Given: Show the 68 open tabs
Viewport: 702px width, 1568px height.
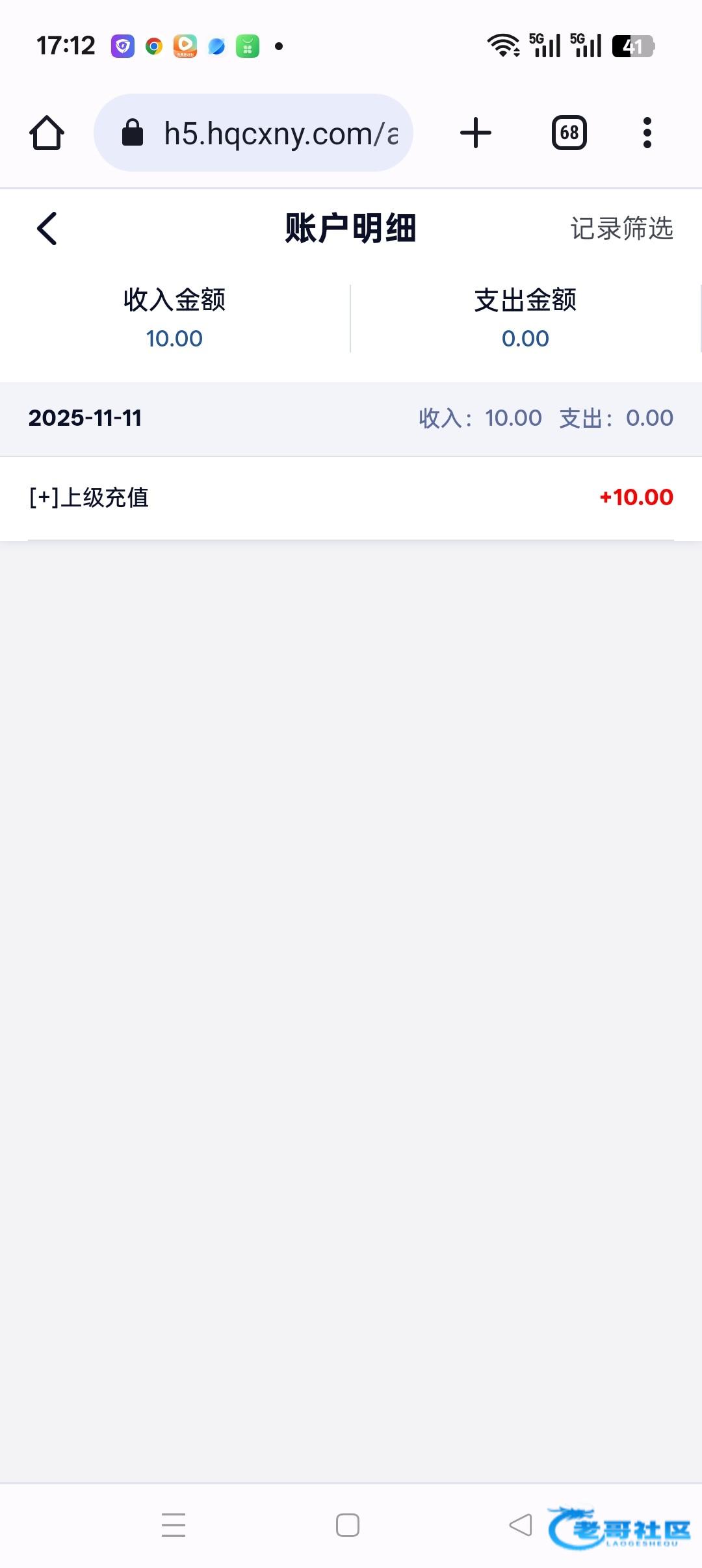Looking at the screenshot, I should pos(569,133).
